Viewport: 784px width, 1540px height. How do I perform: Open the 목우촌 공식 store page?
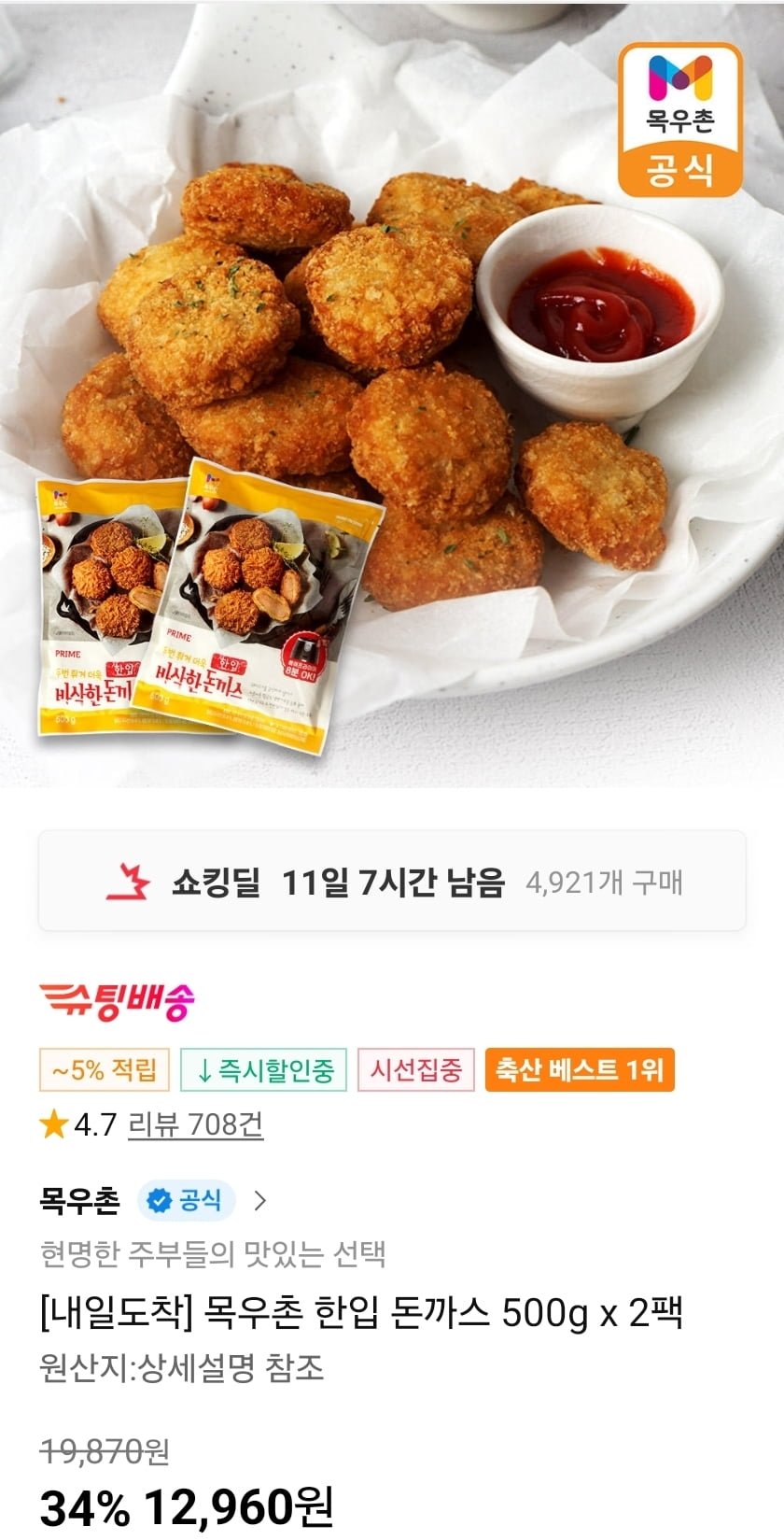tap(152, 1200)
